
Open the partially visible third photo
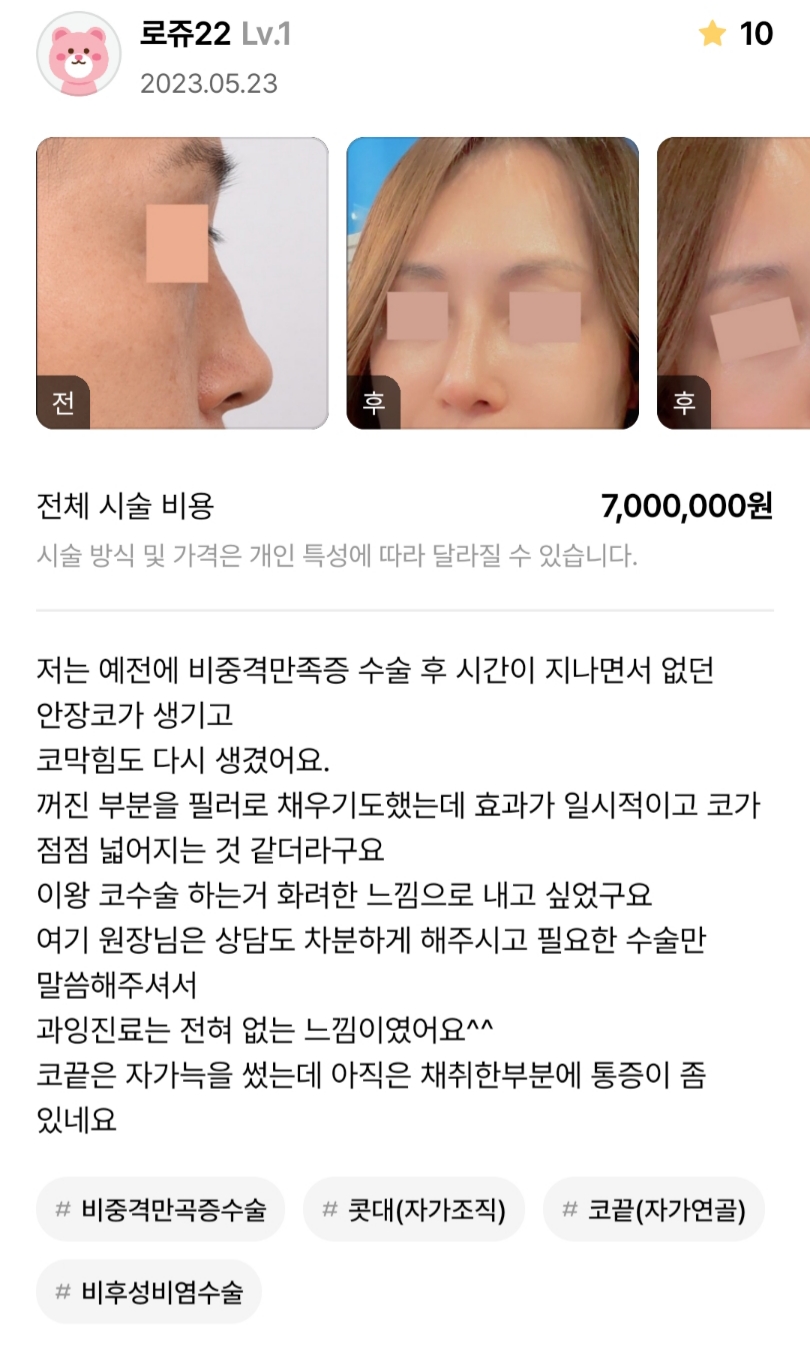coord(733,283)
